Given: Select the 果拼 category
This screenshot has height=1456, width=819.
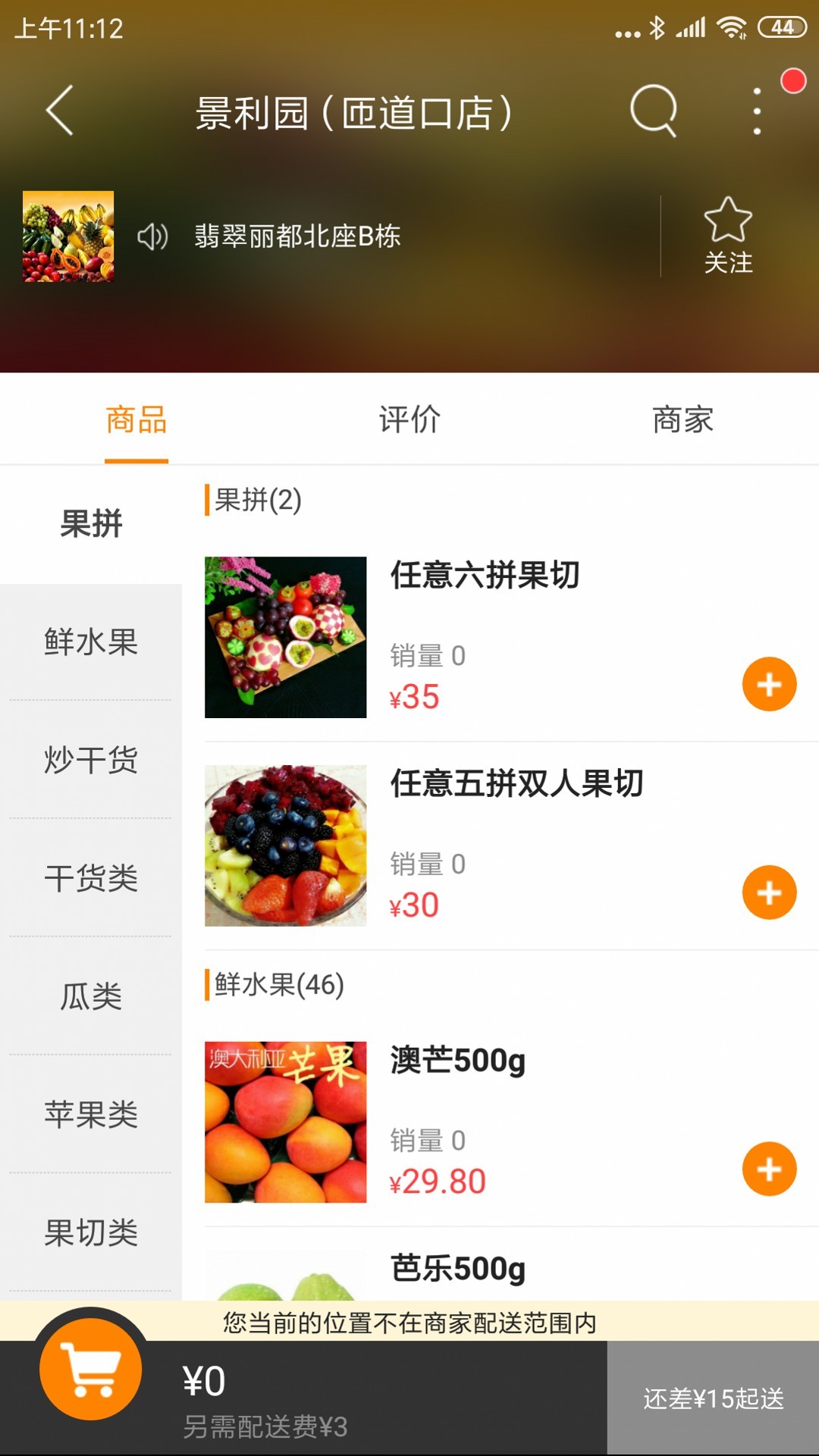Looking at the screenshot, I should [91, 524].
